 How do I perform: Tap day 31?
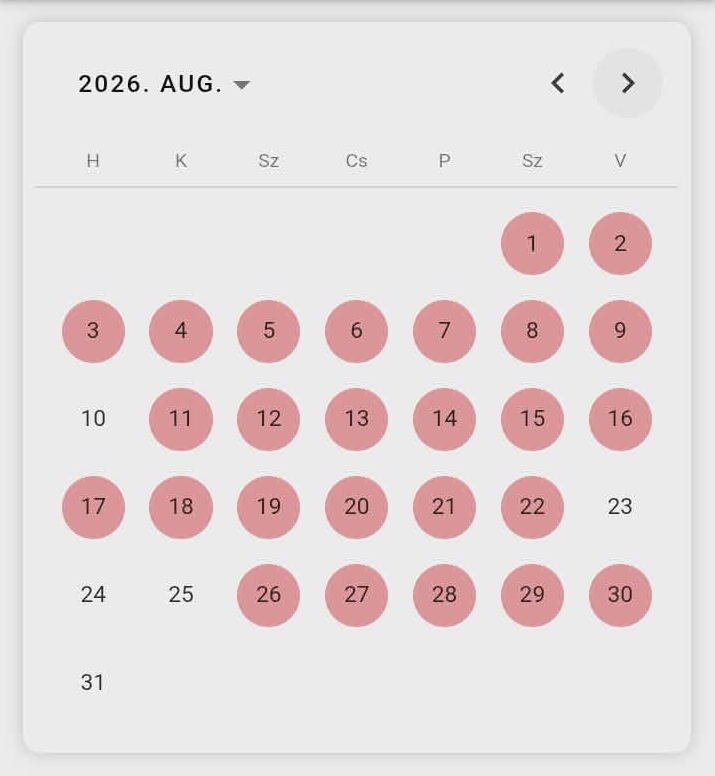[93, 683]
